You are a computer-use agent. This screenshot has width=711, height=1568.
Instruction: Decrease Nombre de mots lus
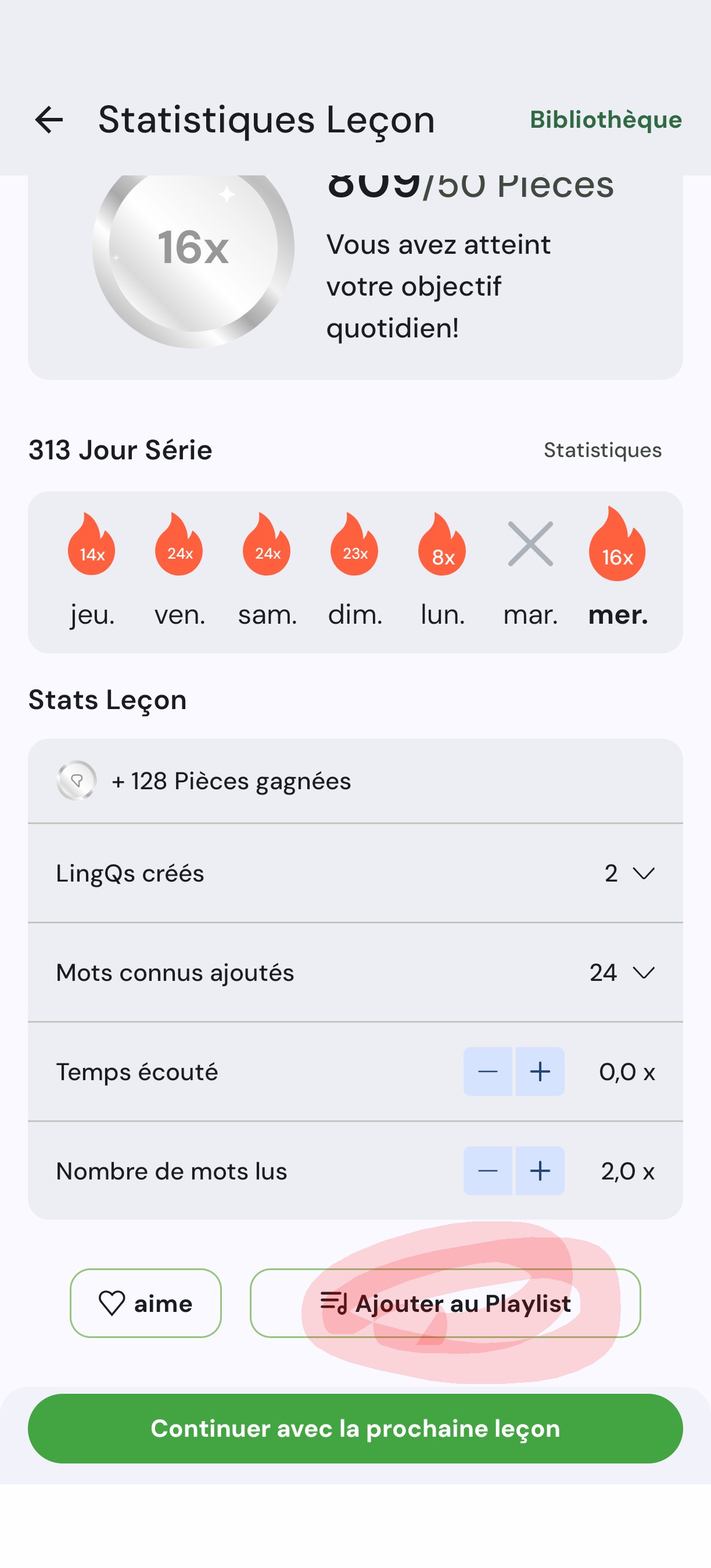tap(487, 1171)
